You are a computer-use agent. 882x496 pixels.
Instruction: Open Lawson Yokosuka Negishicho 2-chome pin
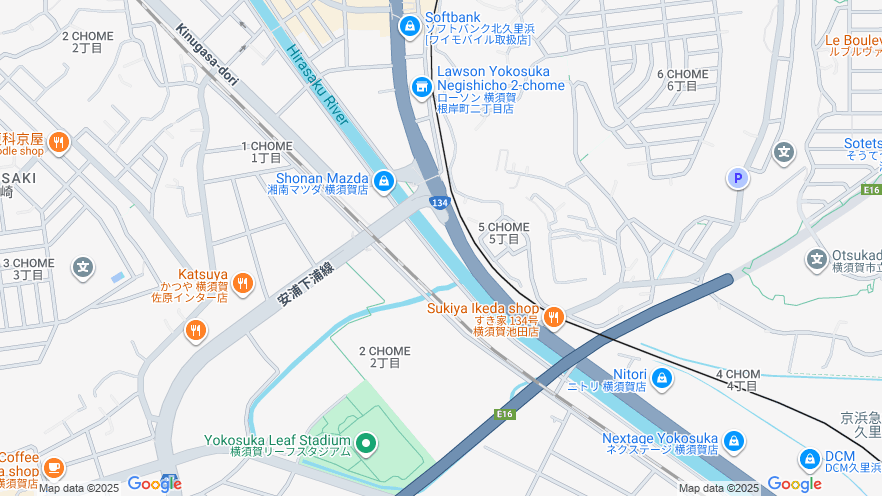tap(422, 89)
